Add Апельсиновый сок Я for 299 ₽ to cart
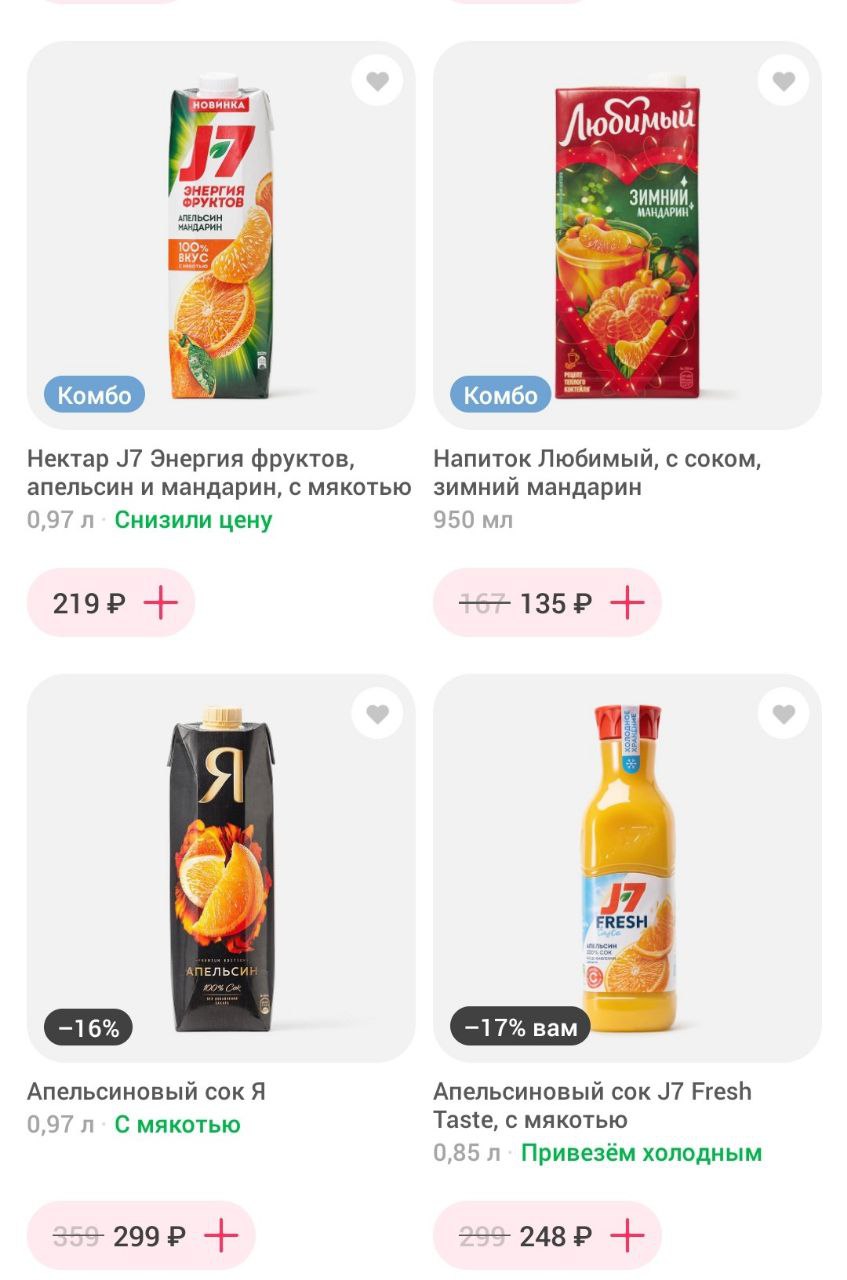The image size is (847, 1280). point(221,1236)
